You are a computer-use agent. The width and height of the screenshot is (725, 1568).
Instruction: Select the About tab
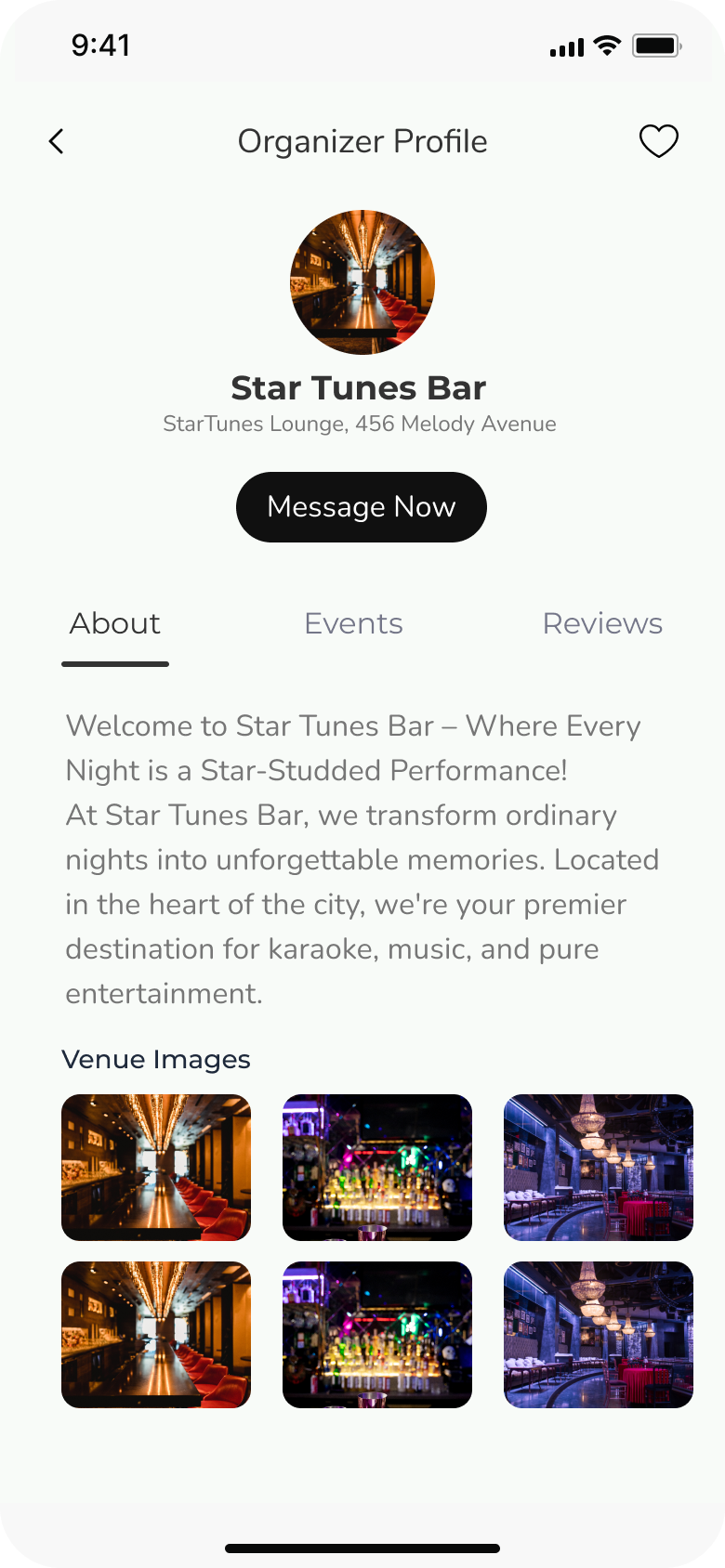tap(114, 623)
